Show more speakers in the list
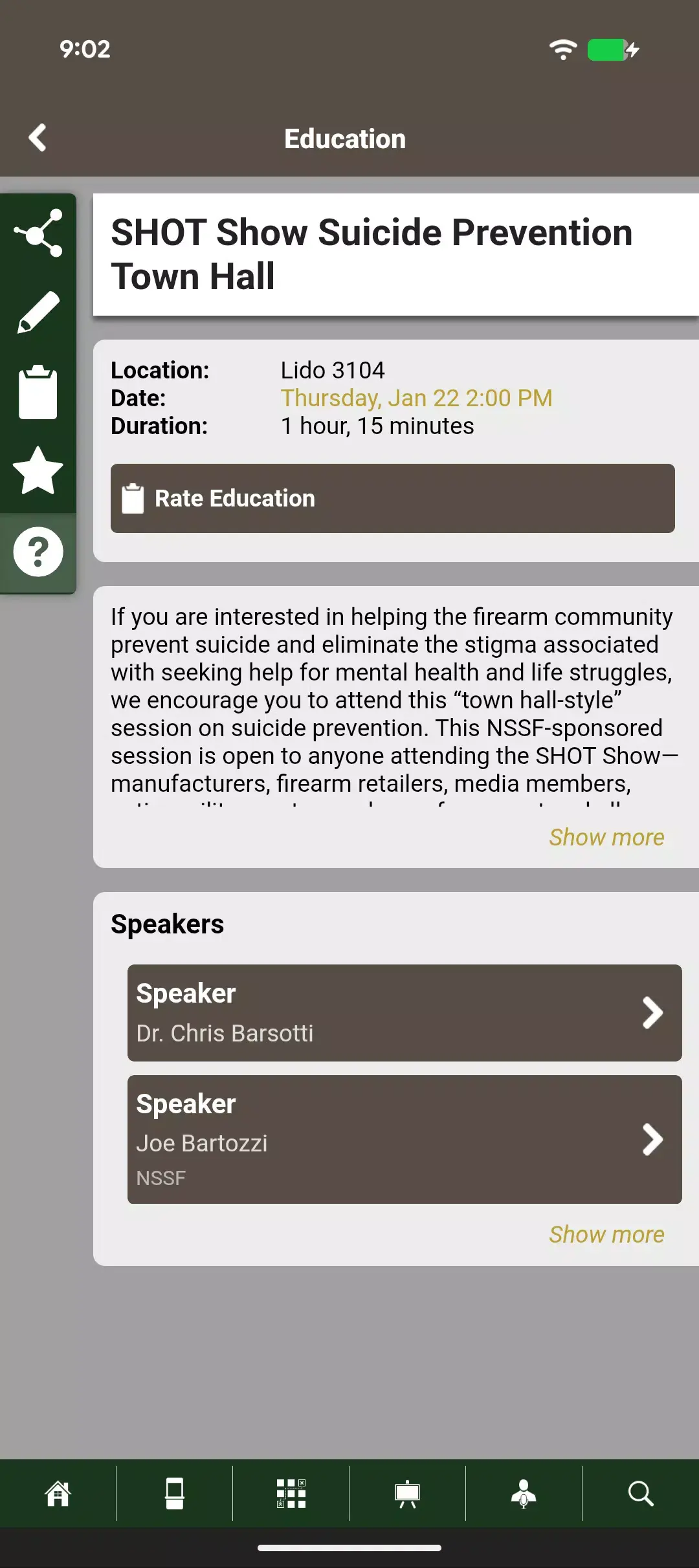Screen dimensions: 699x1568 pos(606,1234)
